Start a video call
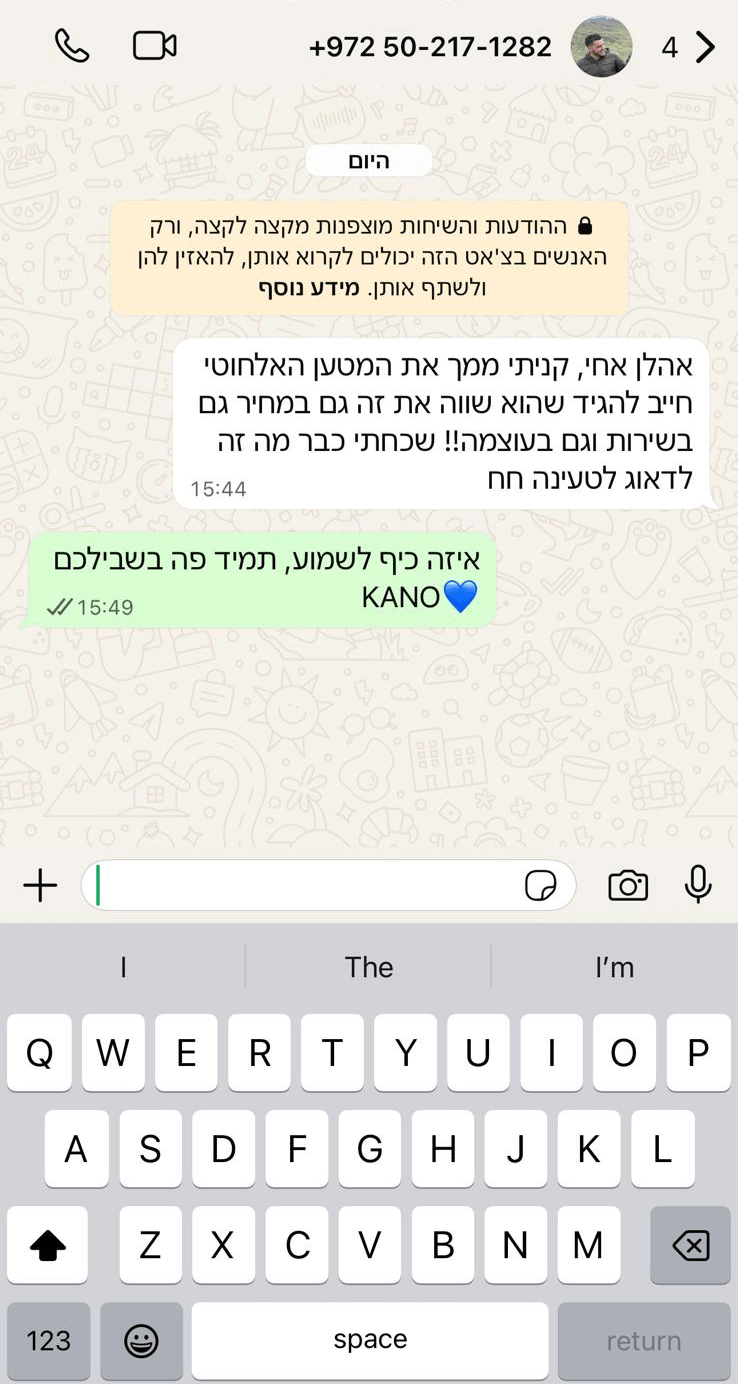The height and width of the screenshot is (1384, 738). [155, 46]
